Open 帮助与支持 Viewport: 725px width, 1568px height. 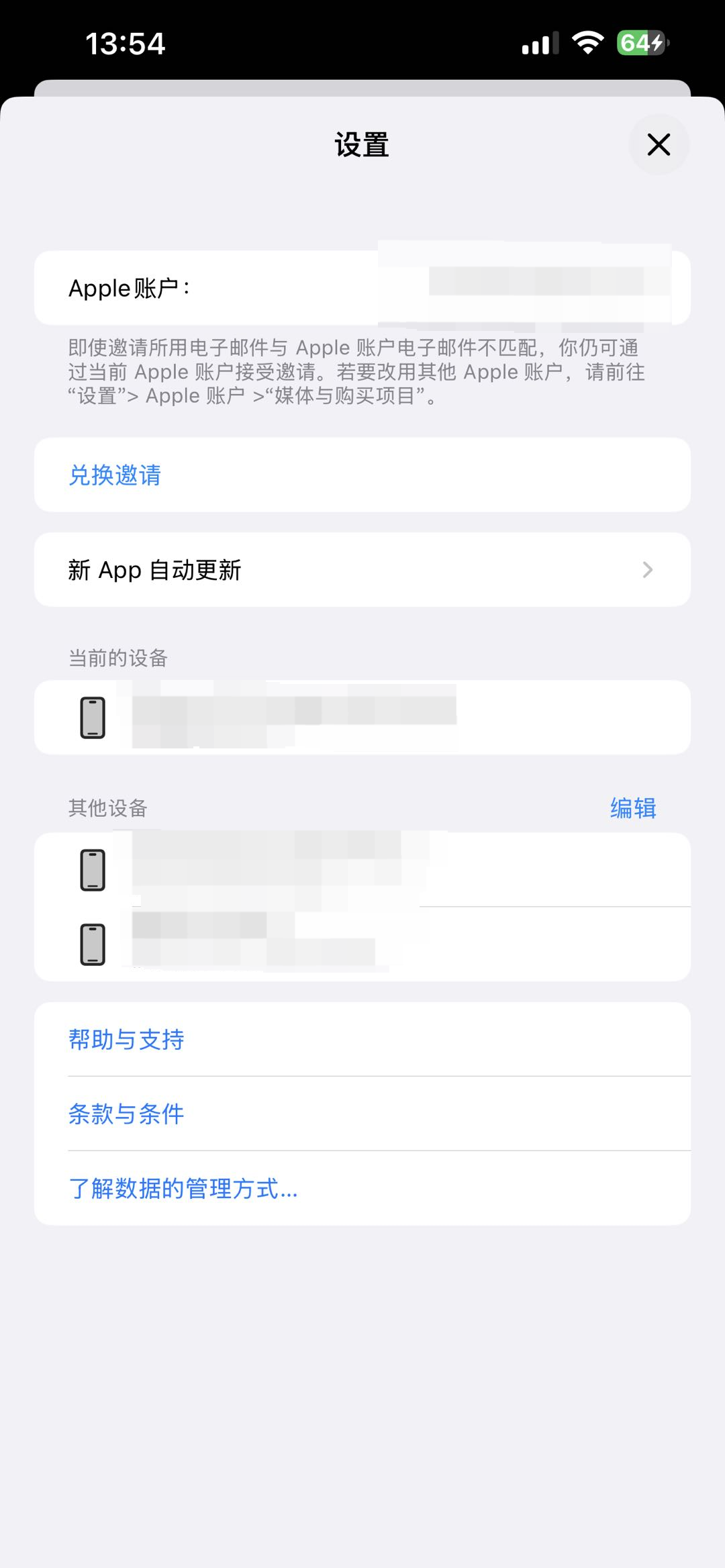(x=362, y=1040)
